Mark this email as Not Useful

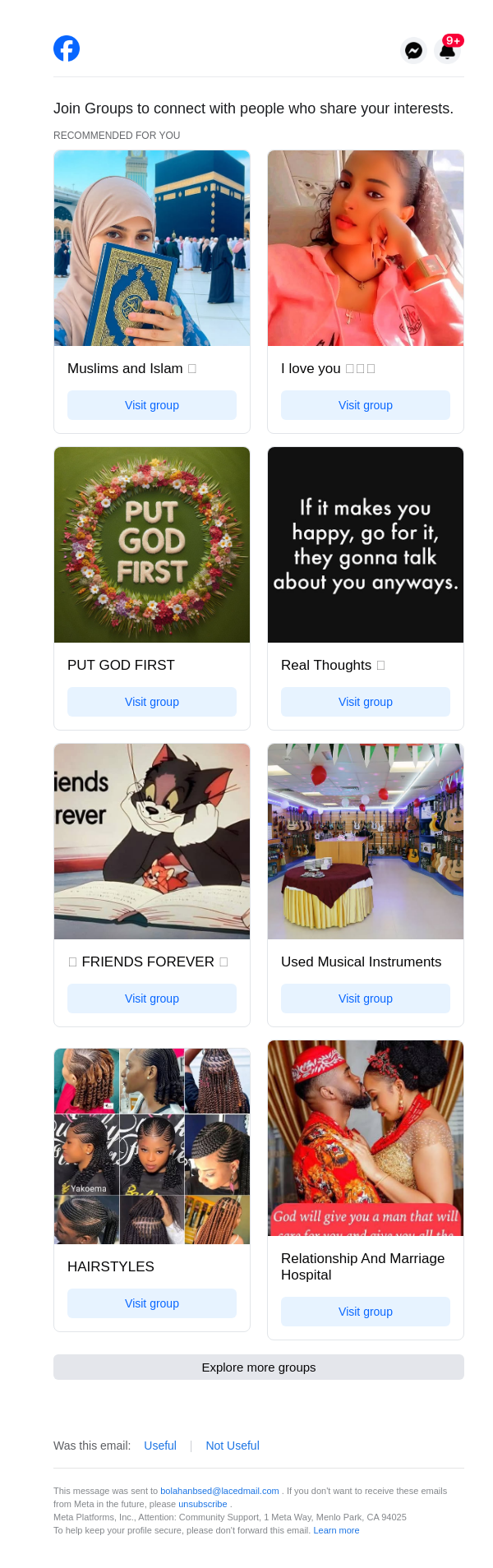click(233, 1446)
